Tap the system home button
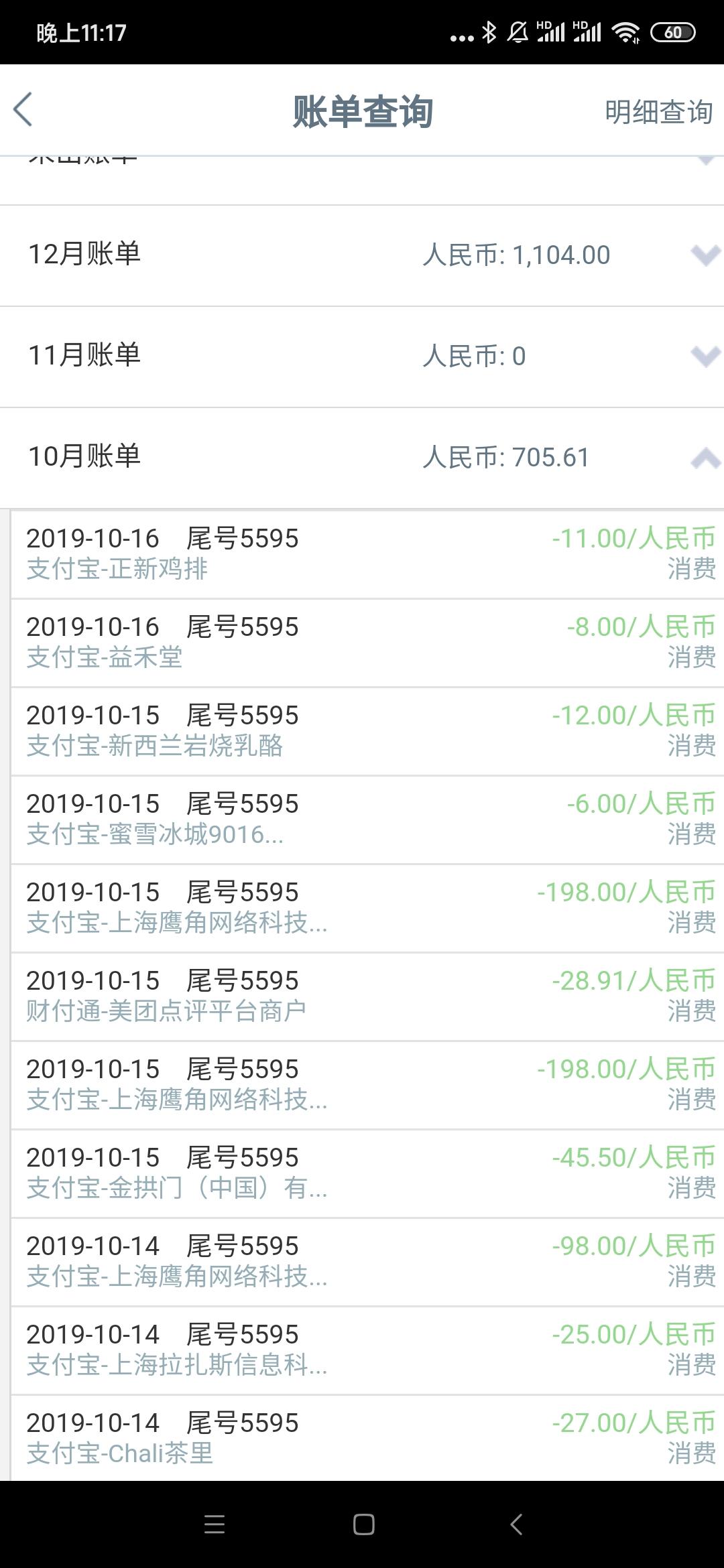The width and height of the screenshot is (724, 1568). tap(363, 1524)
